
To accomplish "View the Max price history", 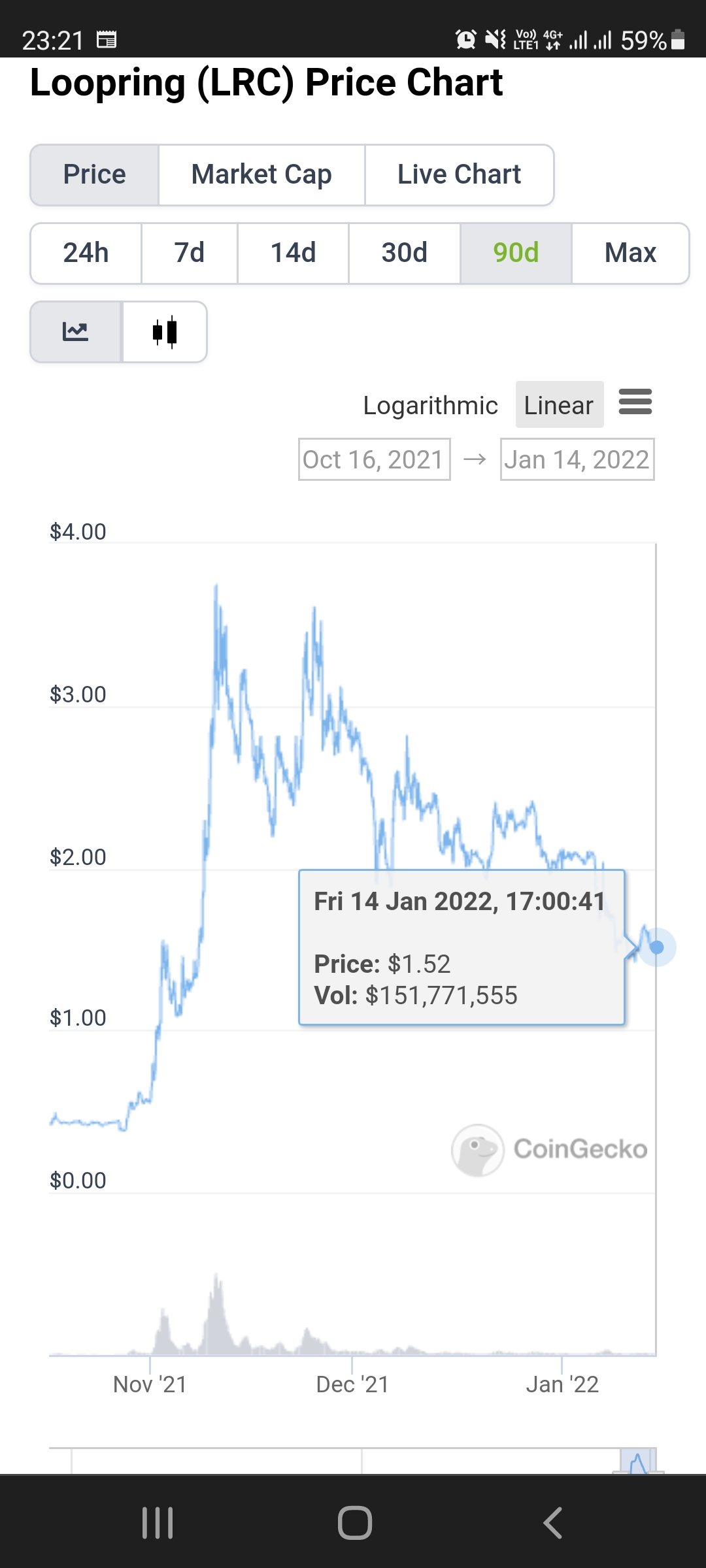I will click(630, 253).
